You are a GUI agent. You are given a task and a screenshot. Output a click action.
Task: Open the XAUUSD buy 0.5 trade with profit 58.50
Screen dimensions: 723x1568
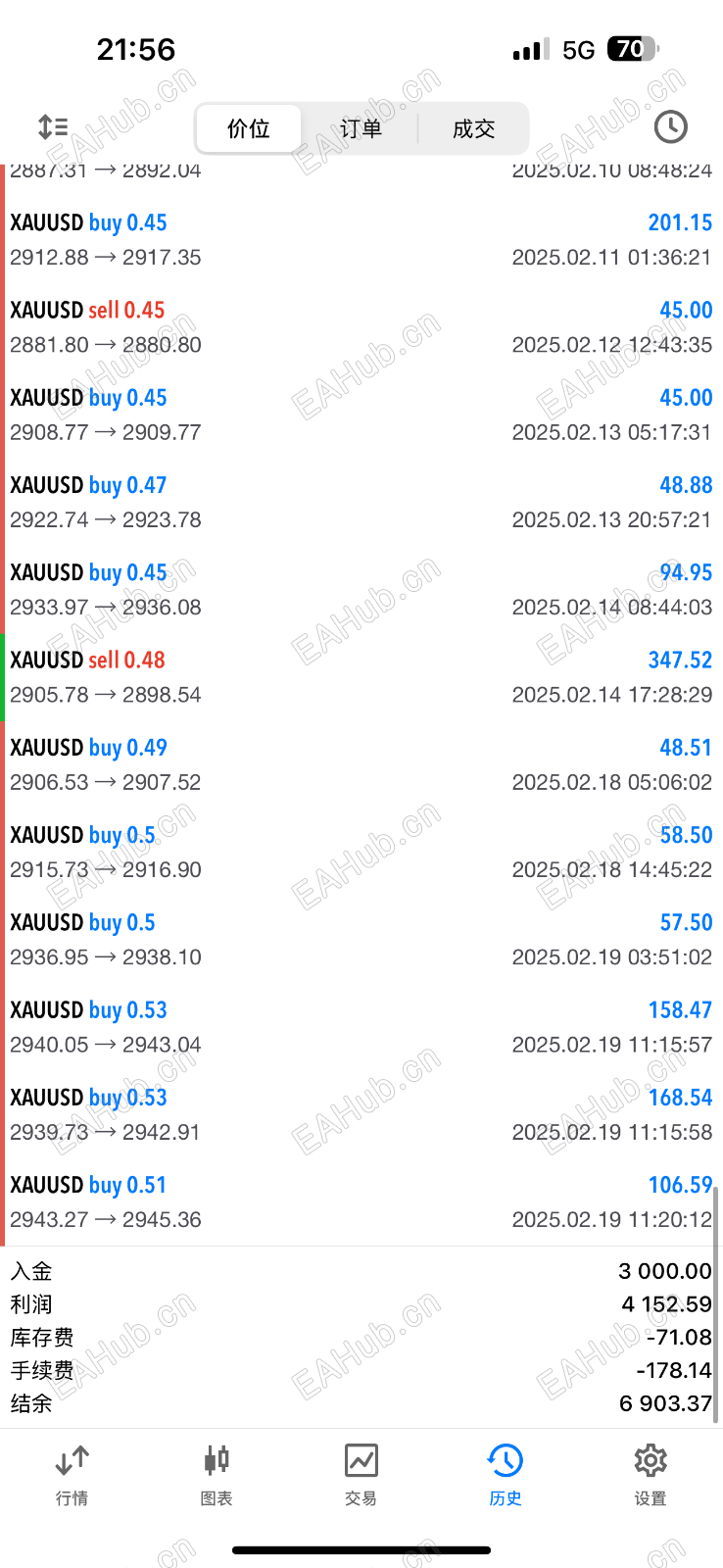[x=361, y=852]
